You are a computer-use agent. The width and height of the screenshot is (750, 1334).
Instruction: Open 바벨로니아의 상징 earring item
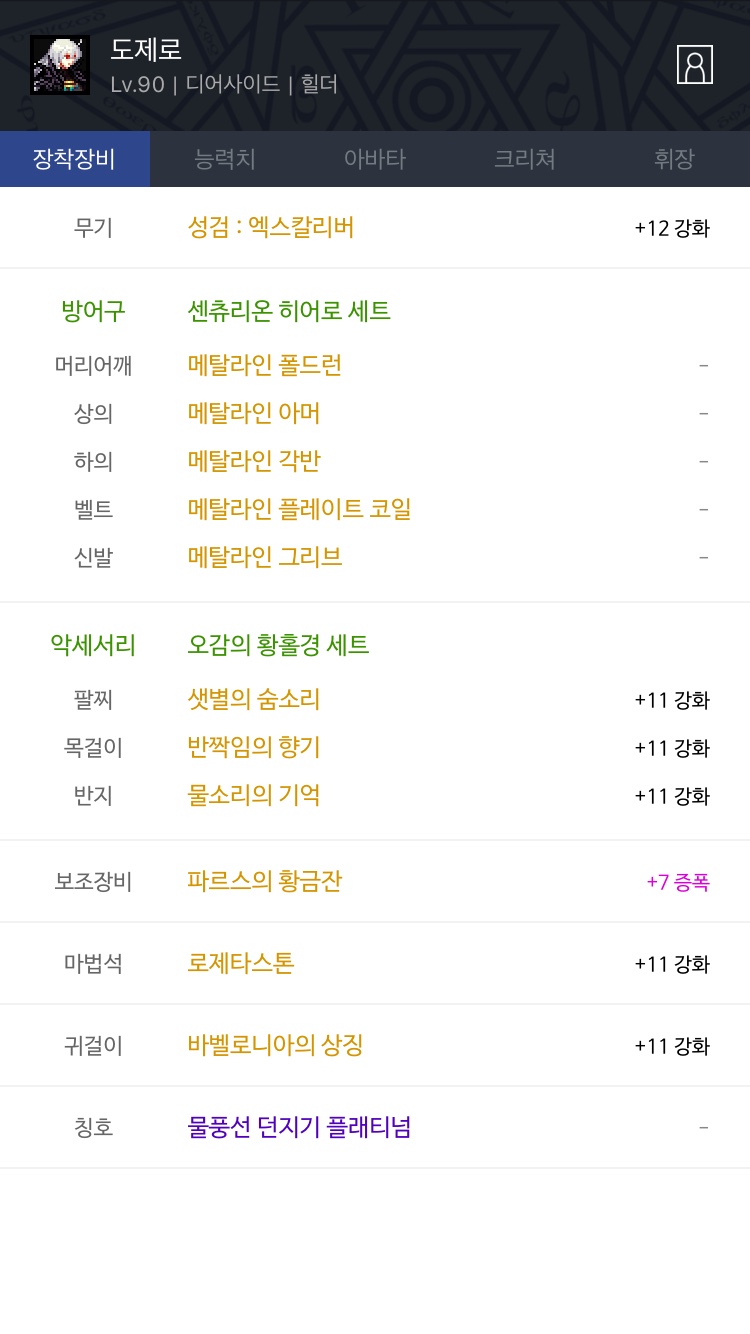(x=275, y=1045)
